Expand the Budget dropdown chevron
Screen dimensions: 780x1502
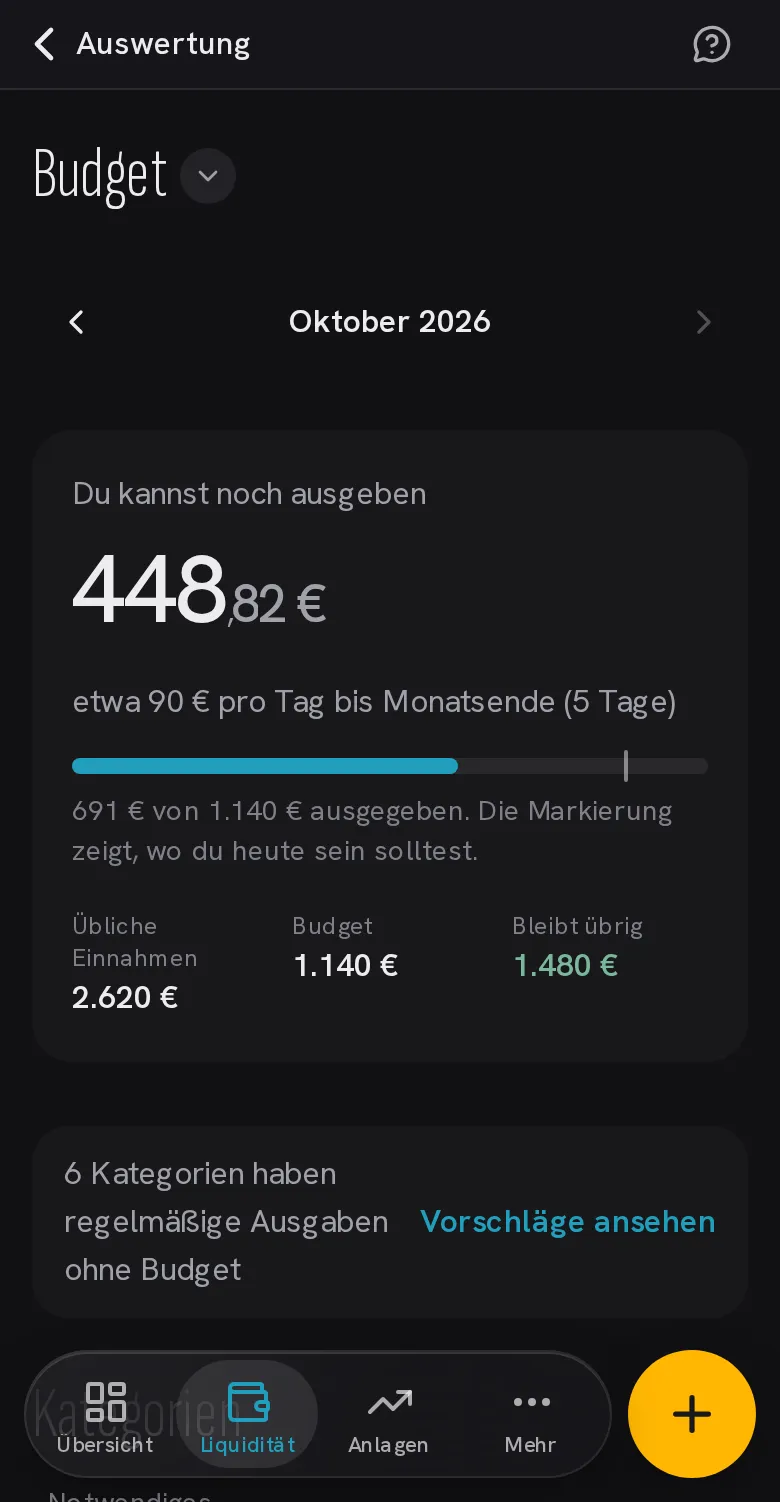[x=208, y=176]
